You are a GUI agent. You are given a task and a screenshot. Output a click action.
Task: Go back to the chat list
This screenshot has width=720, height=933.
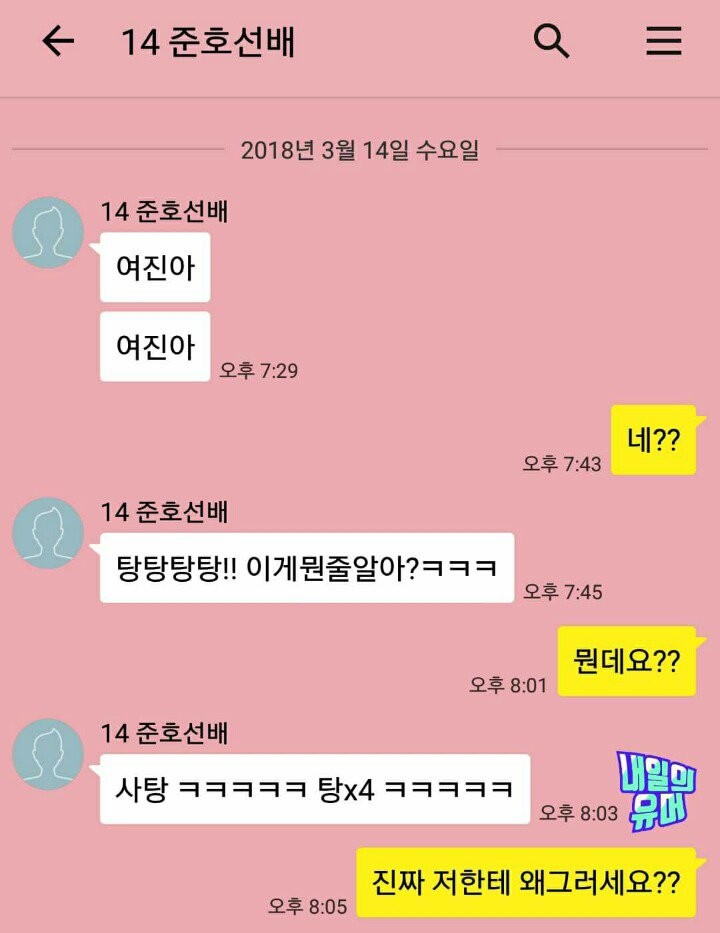click(x=58, y=42)
